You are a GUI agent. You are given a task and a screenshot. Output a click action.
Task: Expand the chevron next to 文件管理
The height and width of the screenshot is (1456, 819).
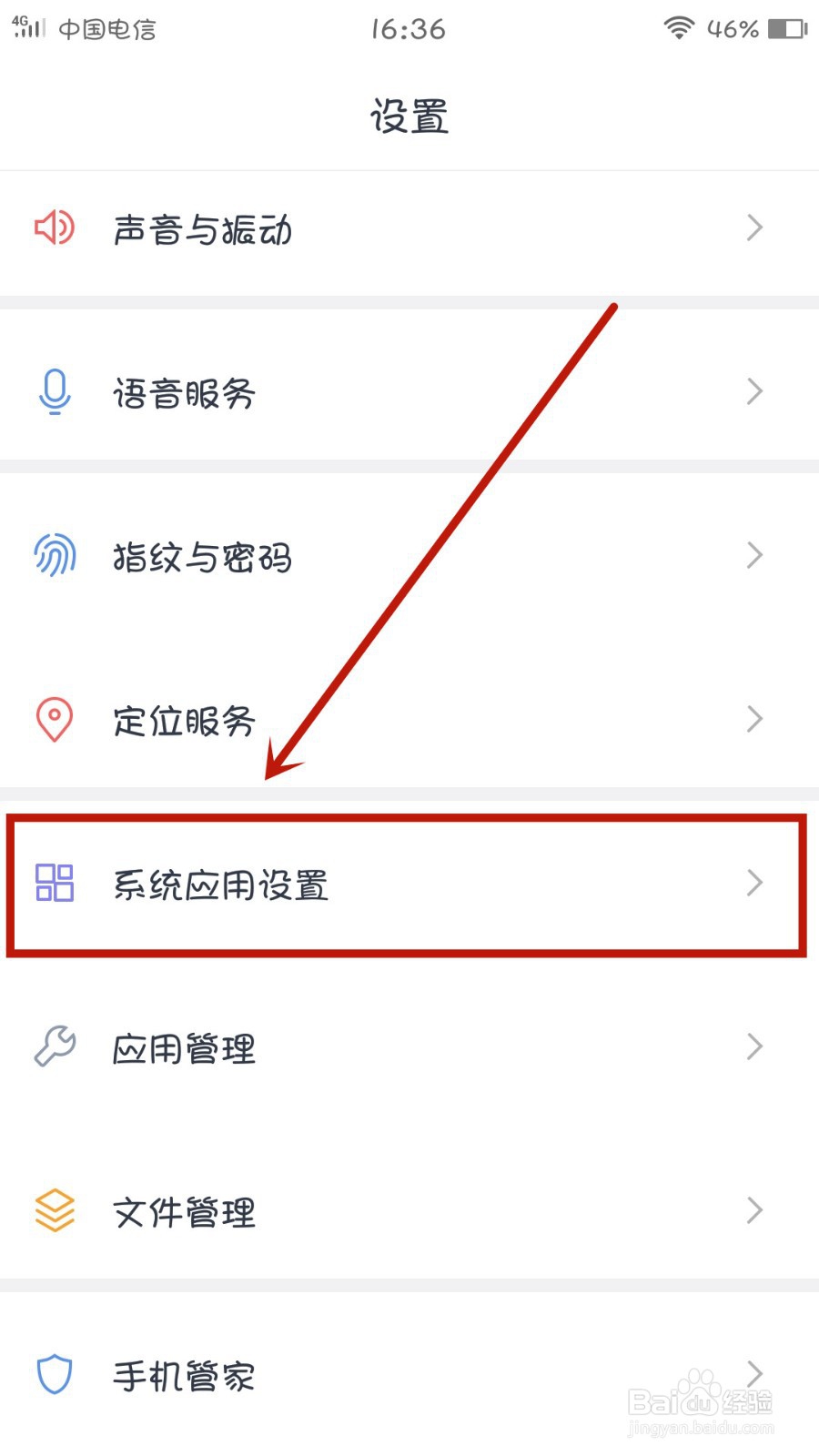[754, 1211]
